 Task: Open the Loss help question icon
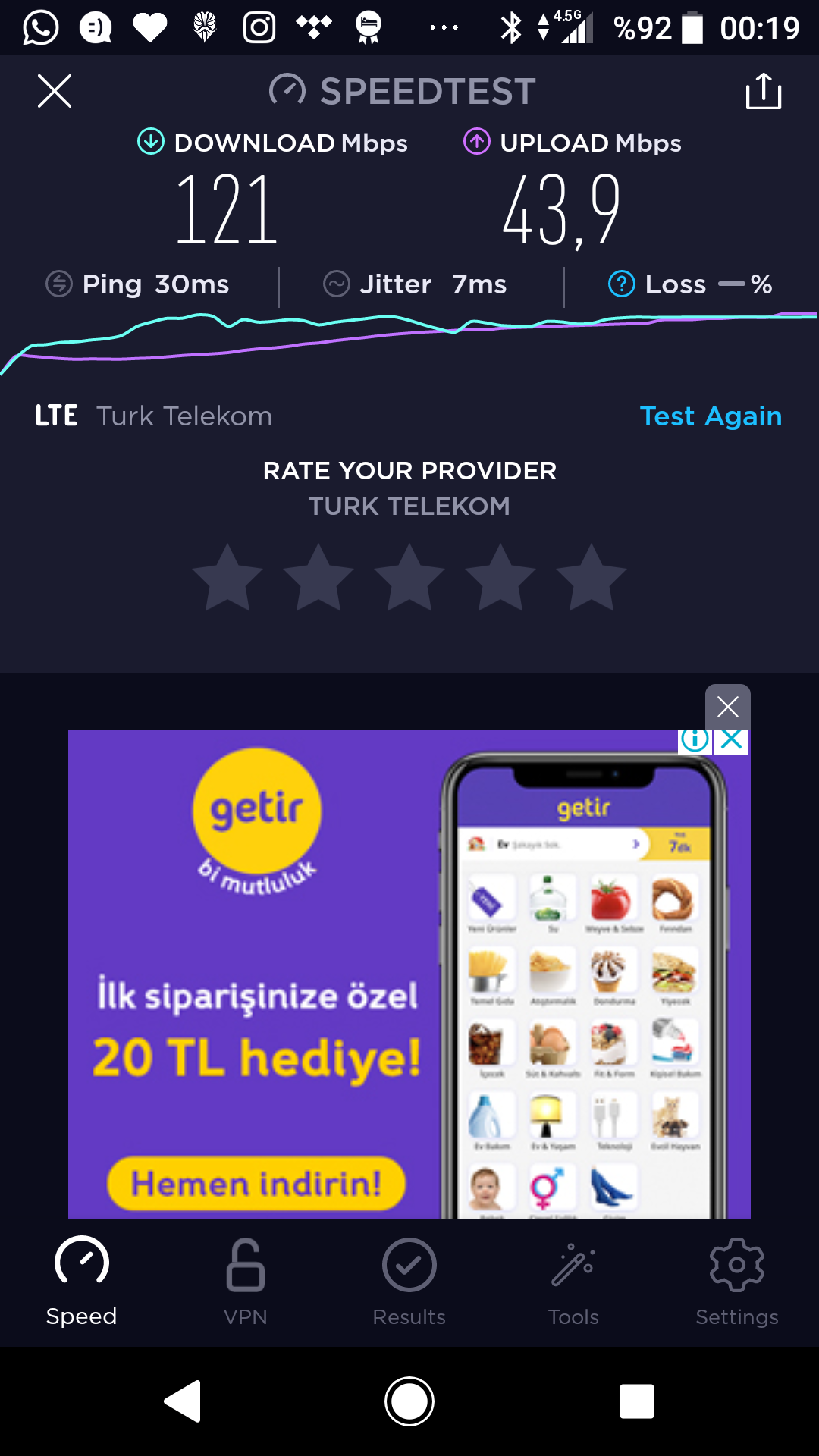(x=622, y=284)
